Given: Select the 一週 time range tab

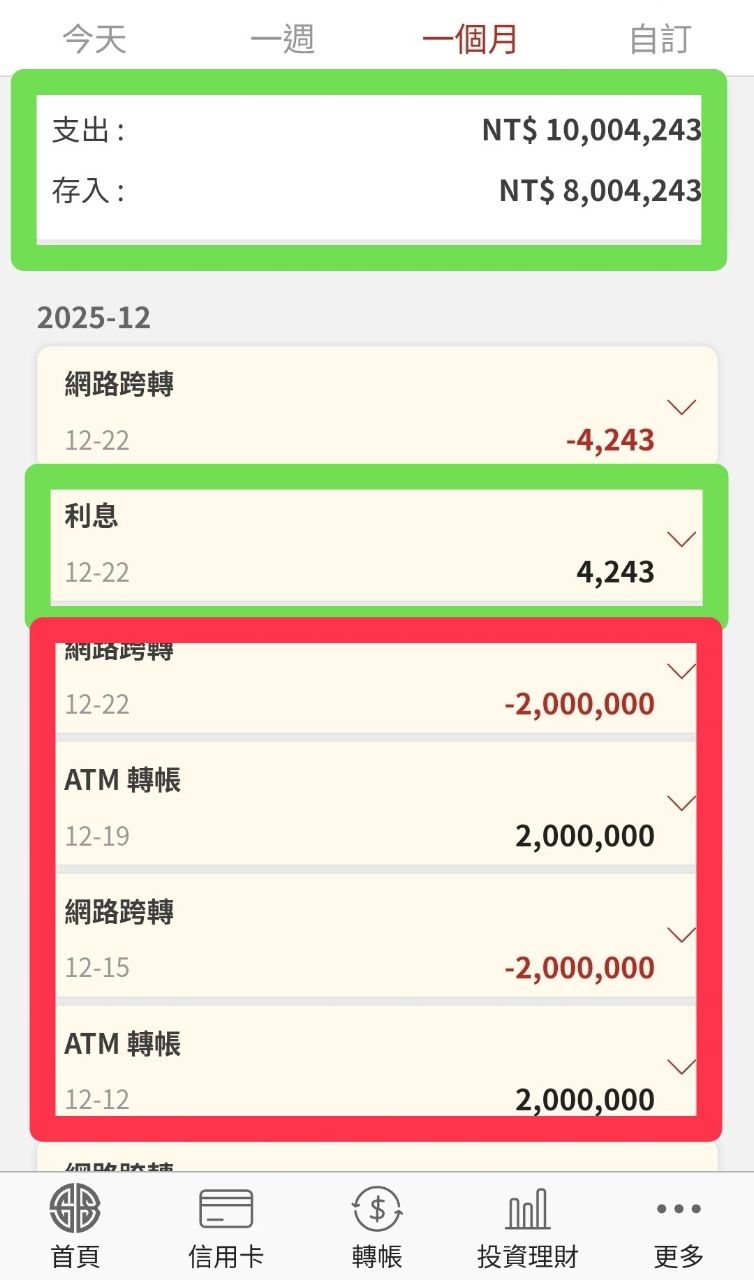Looking at the screenshot, I should click(x=282, y=39).
